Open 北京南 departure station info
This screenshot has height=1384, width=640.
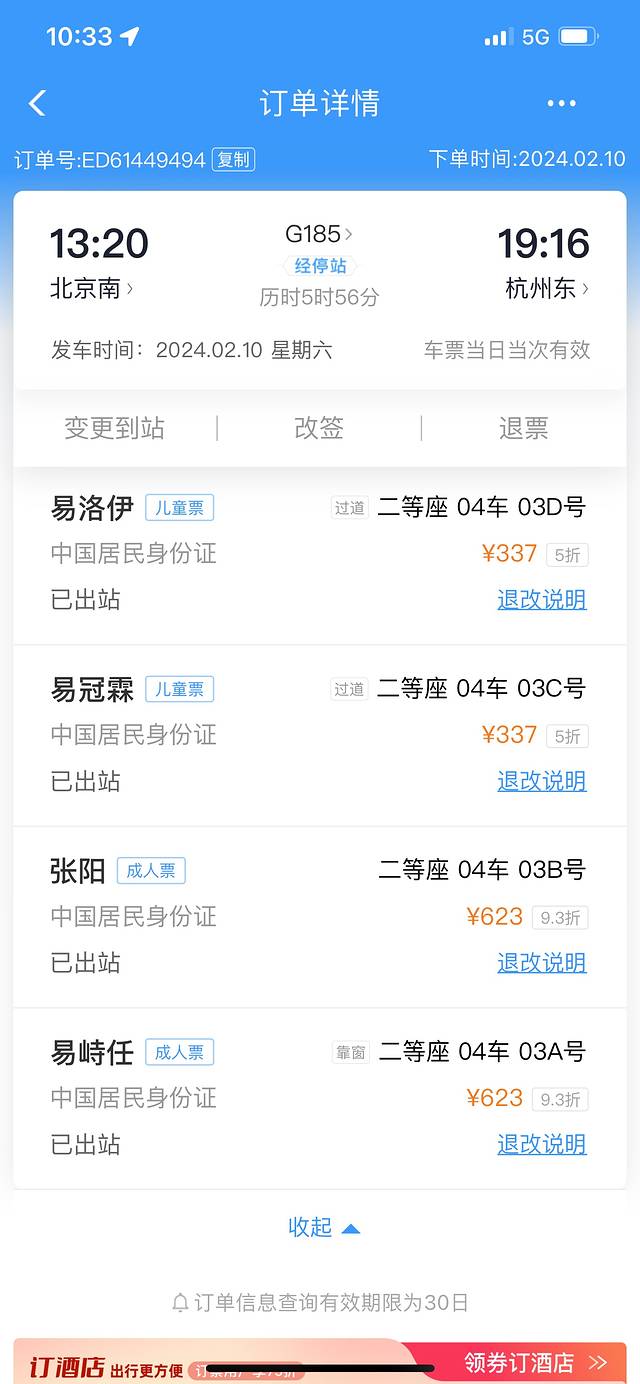[x=91, y=289]
